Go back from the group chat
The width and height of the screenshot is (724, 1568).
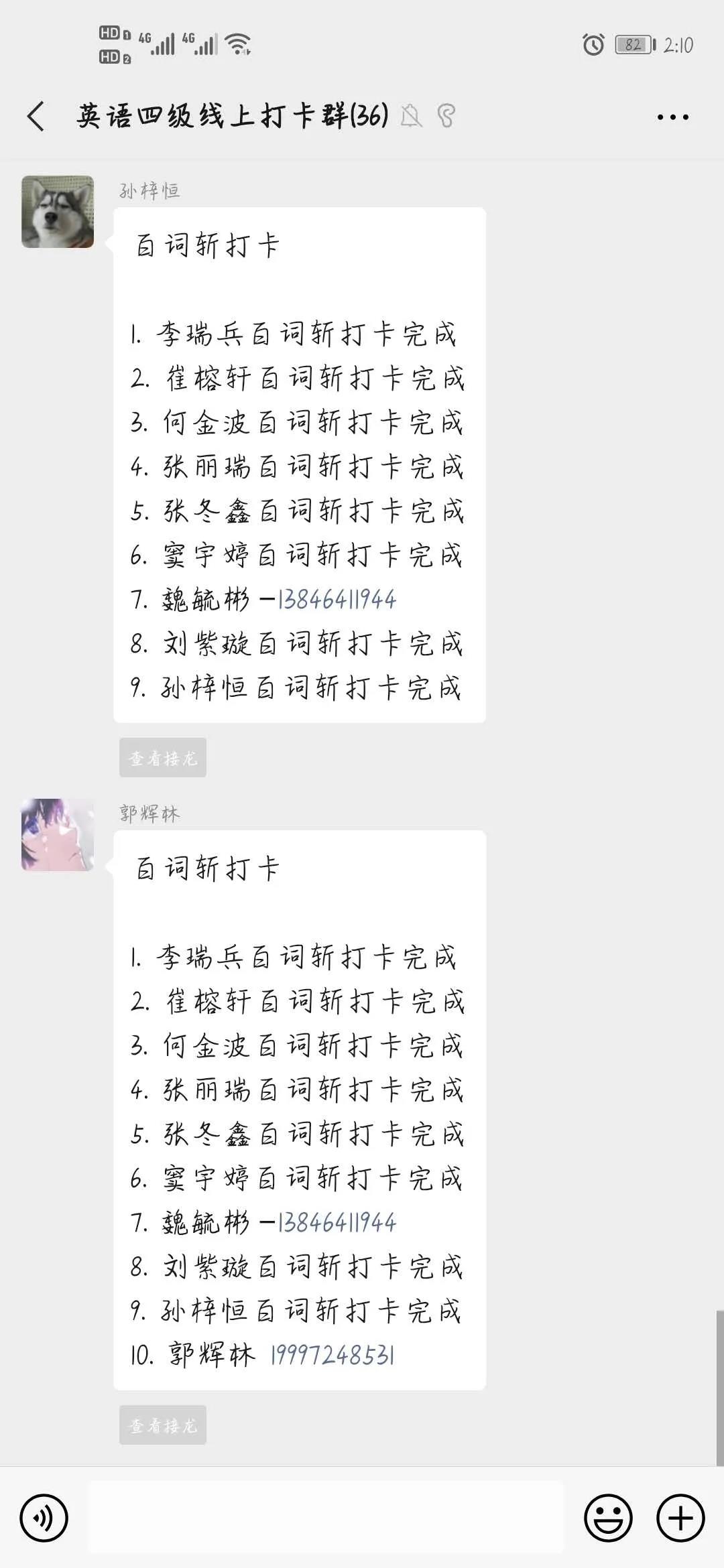coord(36,117)
